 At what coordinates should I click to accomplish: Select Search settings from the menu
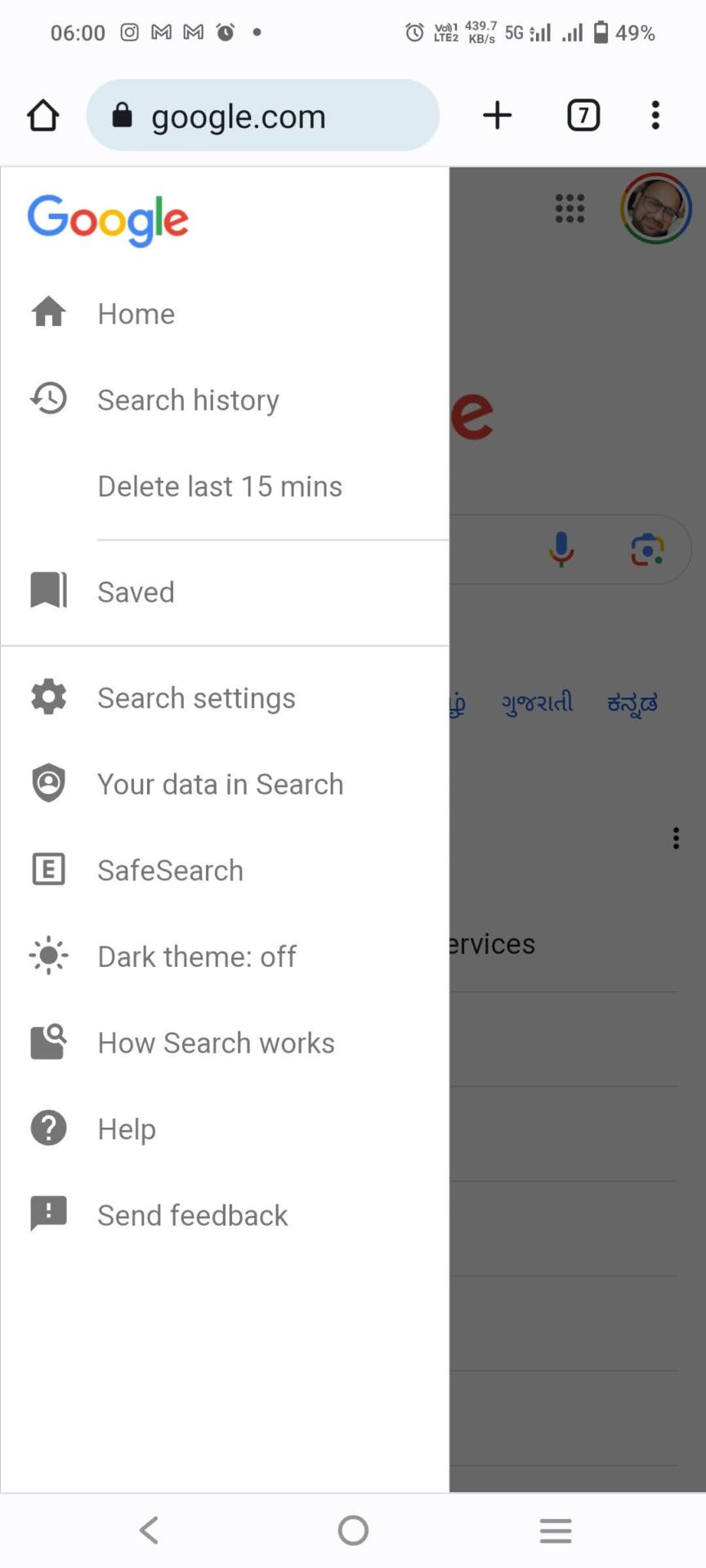pos(196,697)
